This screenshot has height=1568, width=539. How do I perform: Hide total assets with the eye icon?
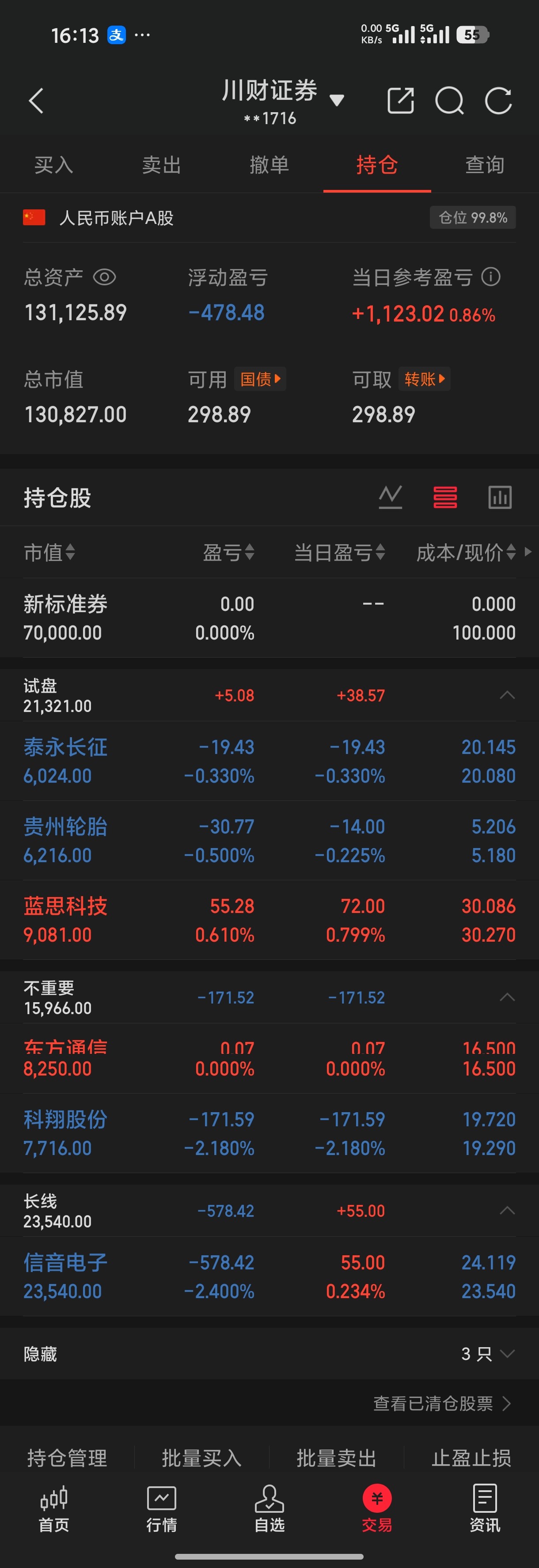(104, 277)
